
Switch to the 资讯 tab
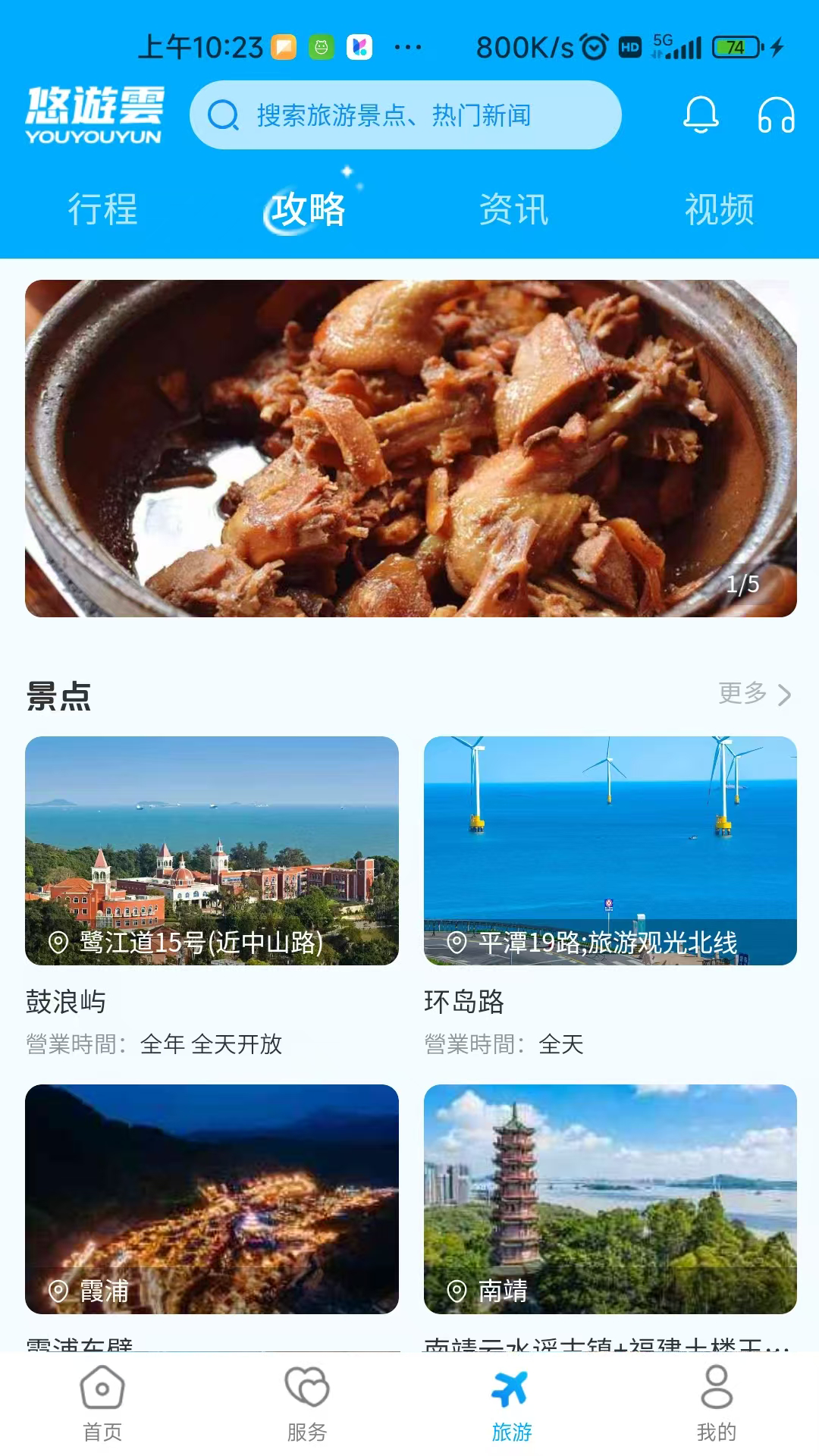[x=512, y=211]
